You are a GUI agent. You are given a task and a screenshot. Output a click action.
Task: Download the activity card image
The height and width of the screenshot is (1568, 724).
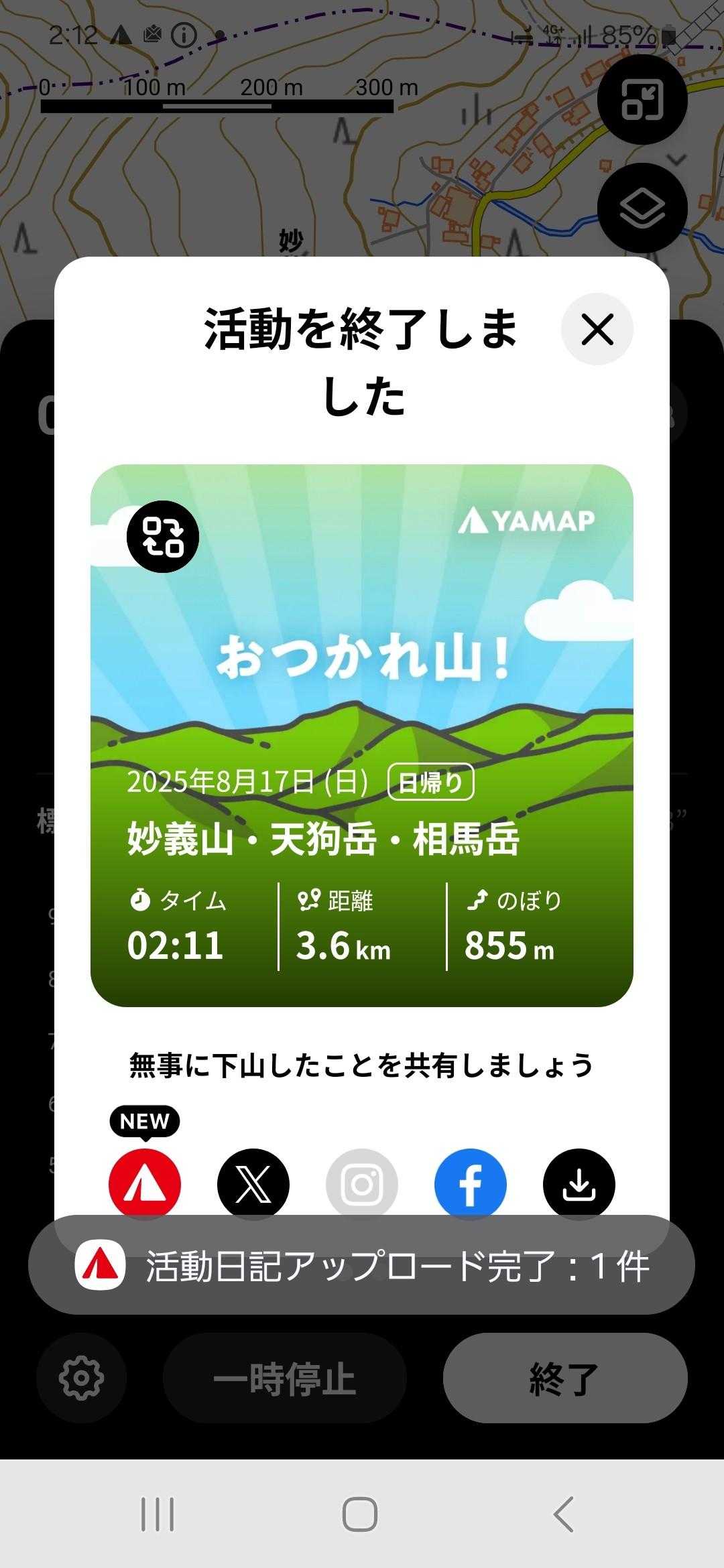[x=579, y=1184]
